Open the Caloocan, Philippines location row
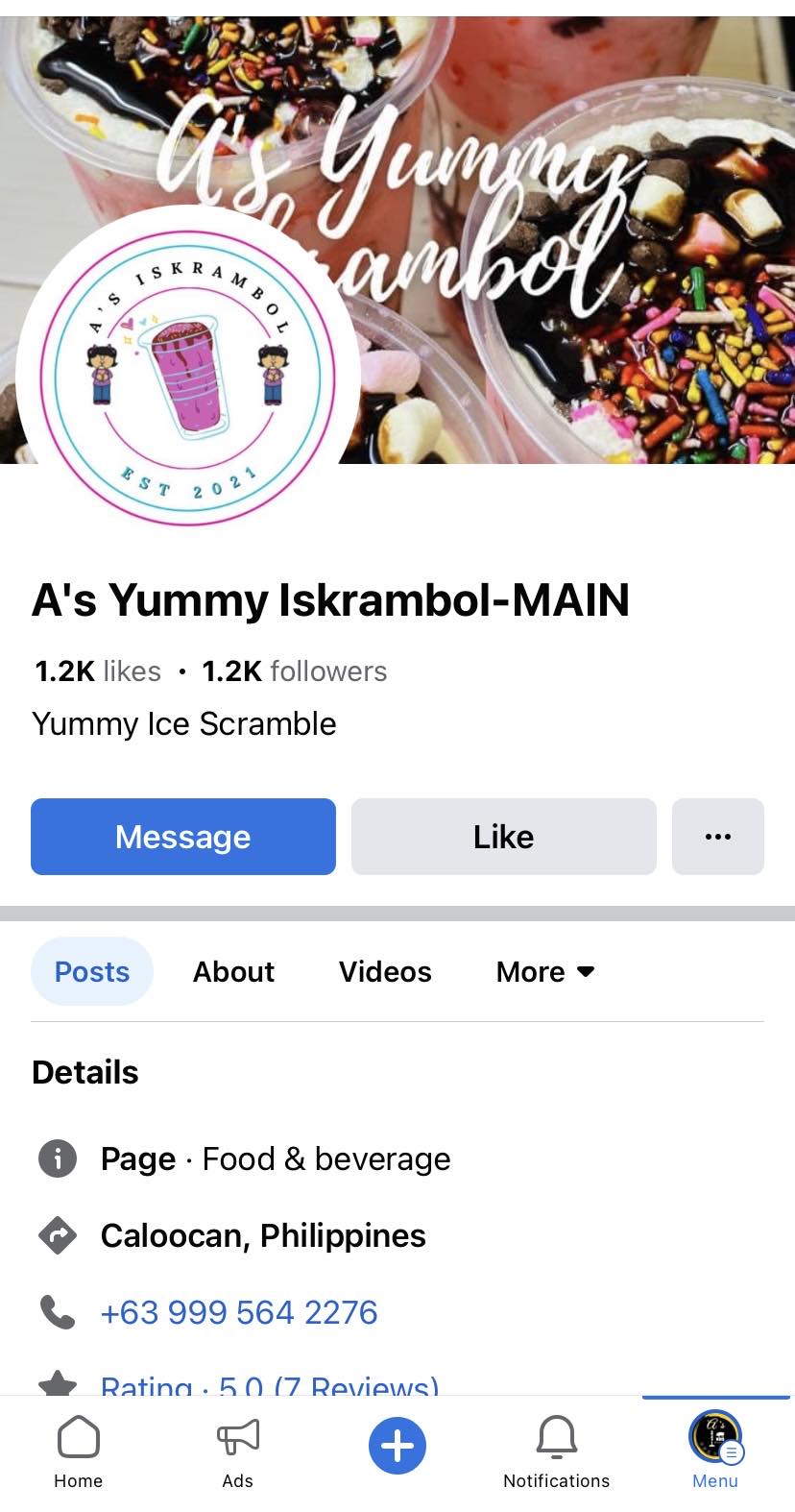Image resolution: width=795 pixels, height=1512 pixels. (x=263, y=1235)
